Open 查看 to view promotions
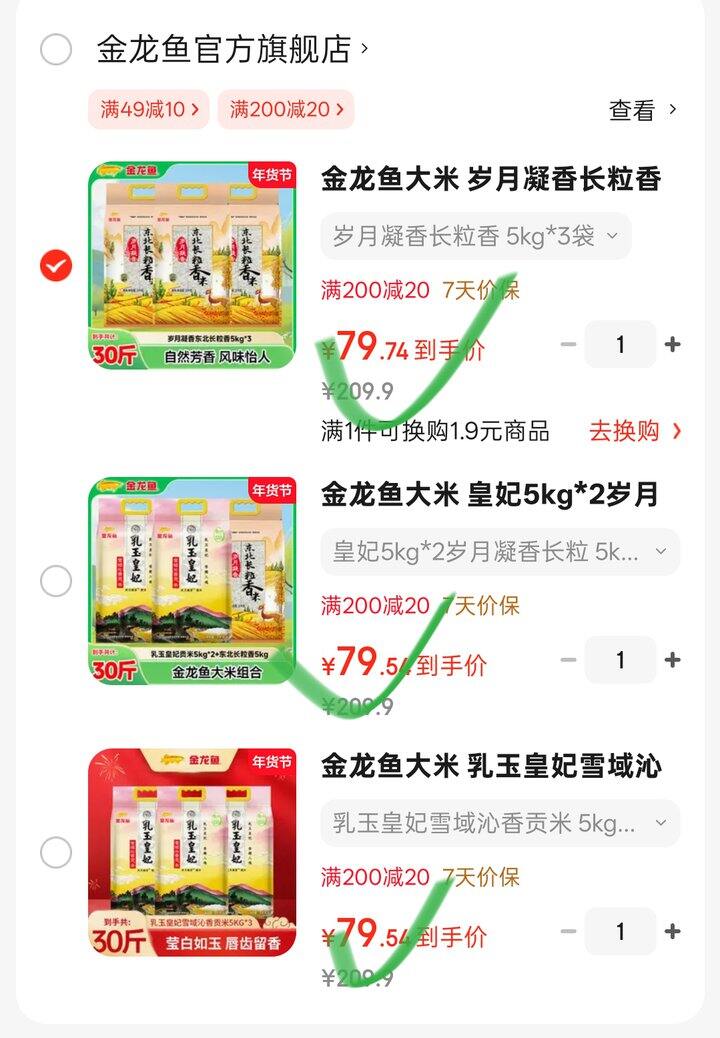The height and width of the screenshot is (1038, 720). click(643, 110)
